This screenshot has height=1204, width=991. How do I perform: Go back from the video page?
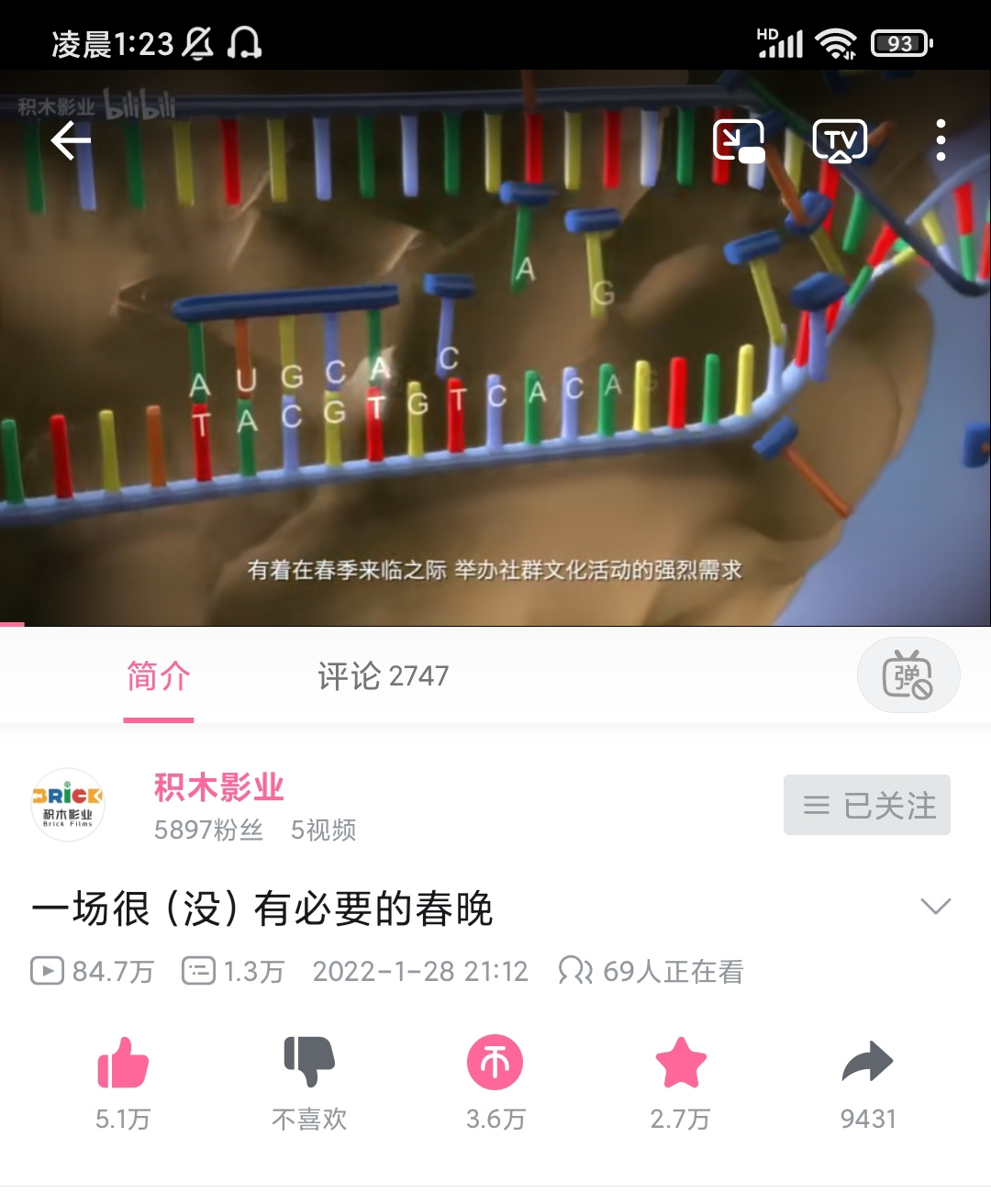click(71, 141)
